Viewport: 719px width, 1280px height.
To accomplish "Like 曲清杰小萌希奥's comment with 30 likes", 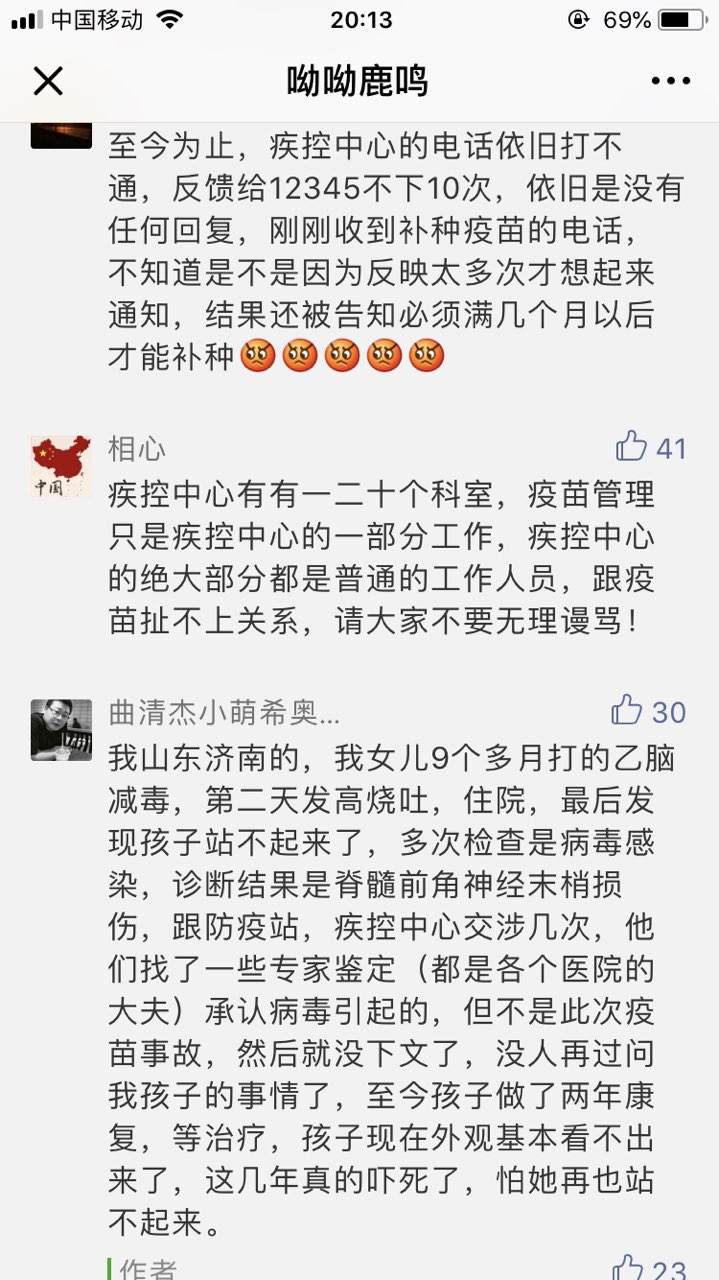I will [628, 711].
